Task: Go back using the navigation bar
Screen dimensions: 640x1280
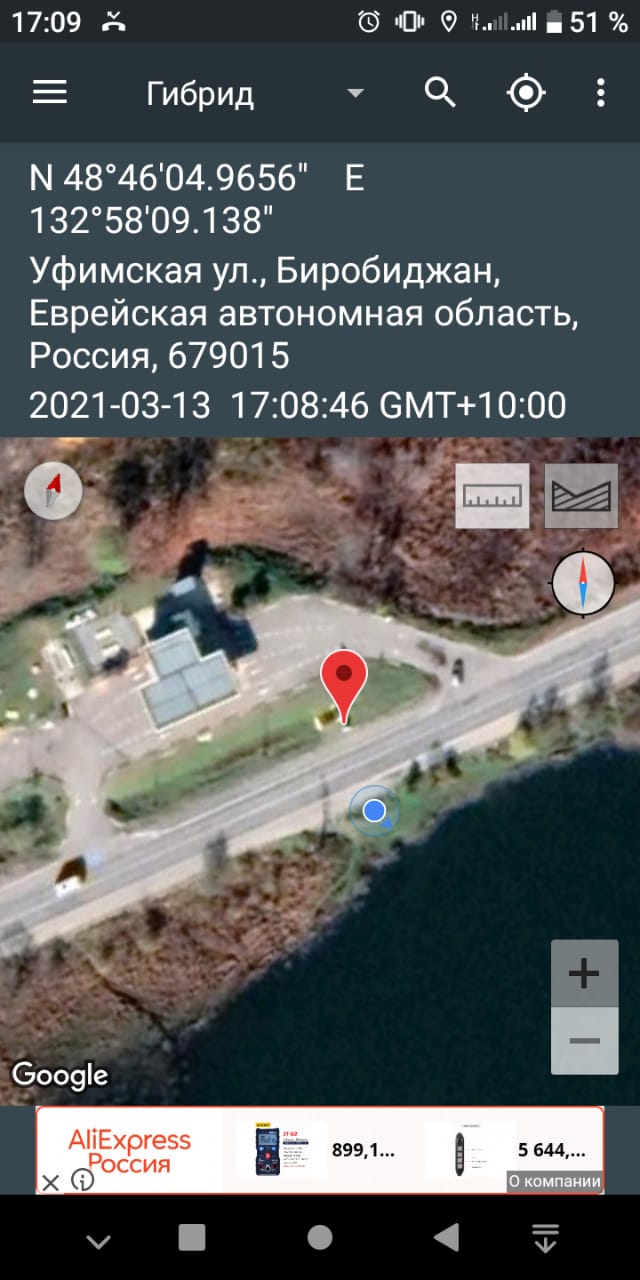Action: coord(447,1238)
